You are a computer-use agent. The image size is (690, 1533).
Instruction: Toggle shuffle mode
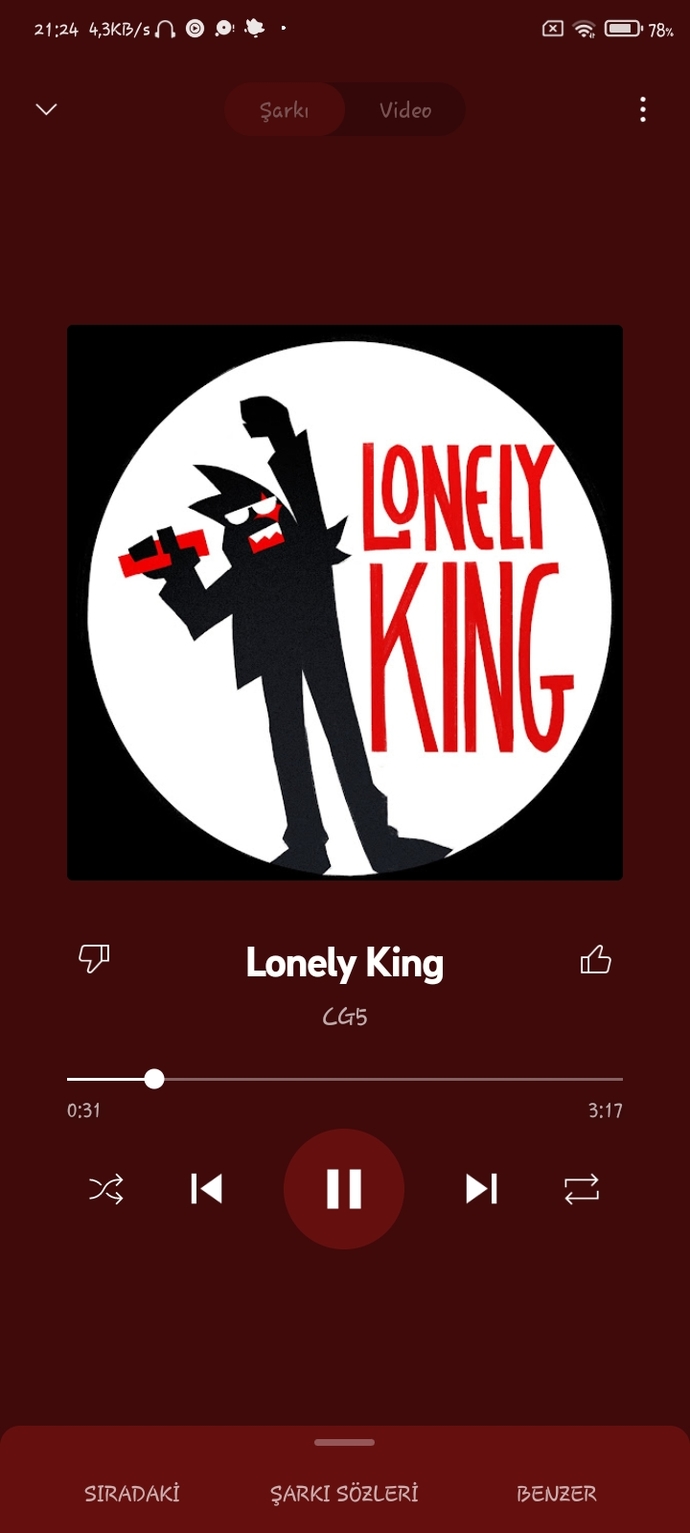[x=107, y=1189]
